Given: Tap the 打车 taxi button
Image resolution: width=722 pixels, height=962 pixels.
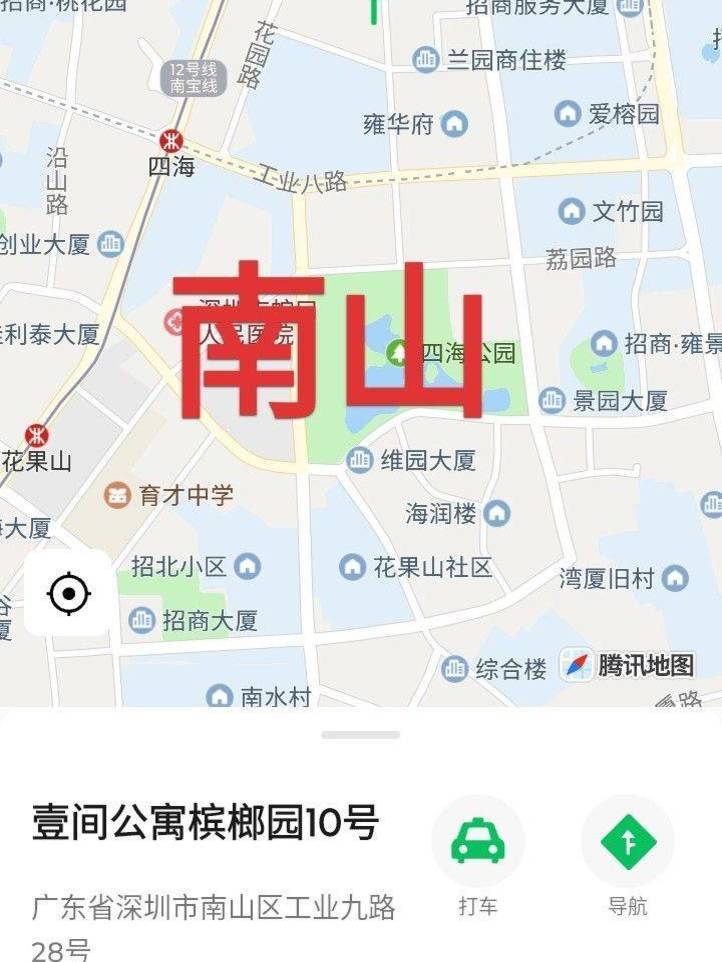Looking at the screenshot, I should click(x=478, y=842).
